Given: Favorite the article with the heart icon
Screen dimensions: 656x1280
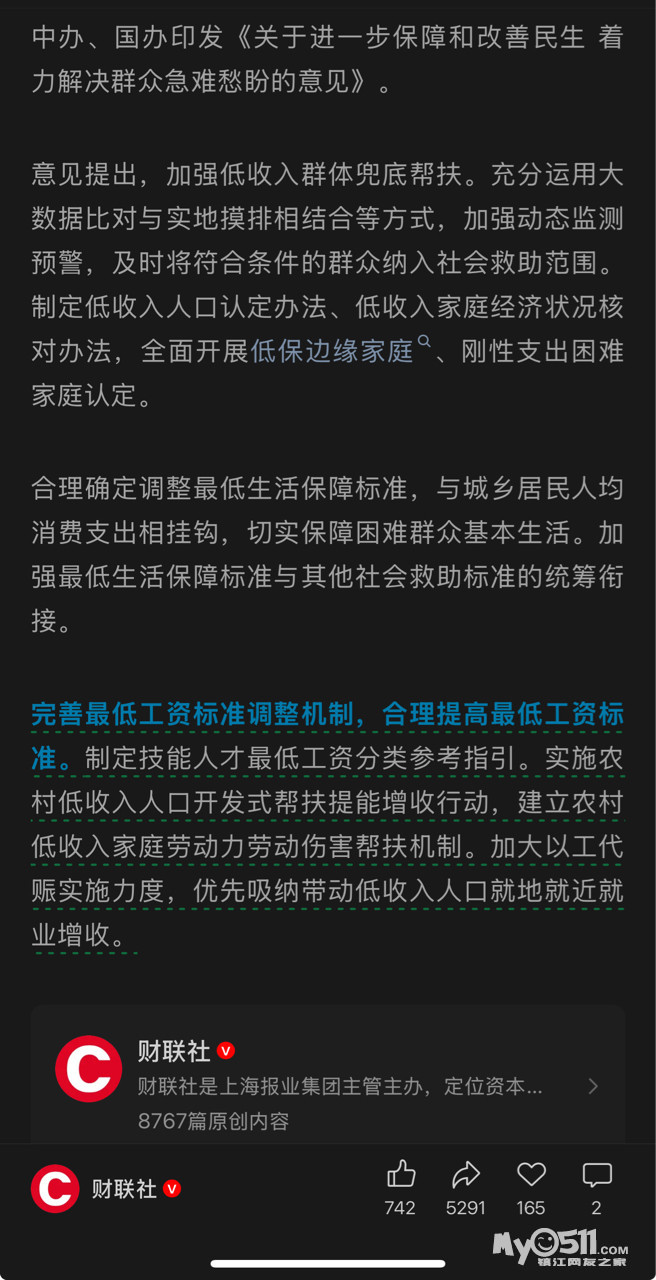Looking at the screenshot, I should 531,1188.
